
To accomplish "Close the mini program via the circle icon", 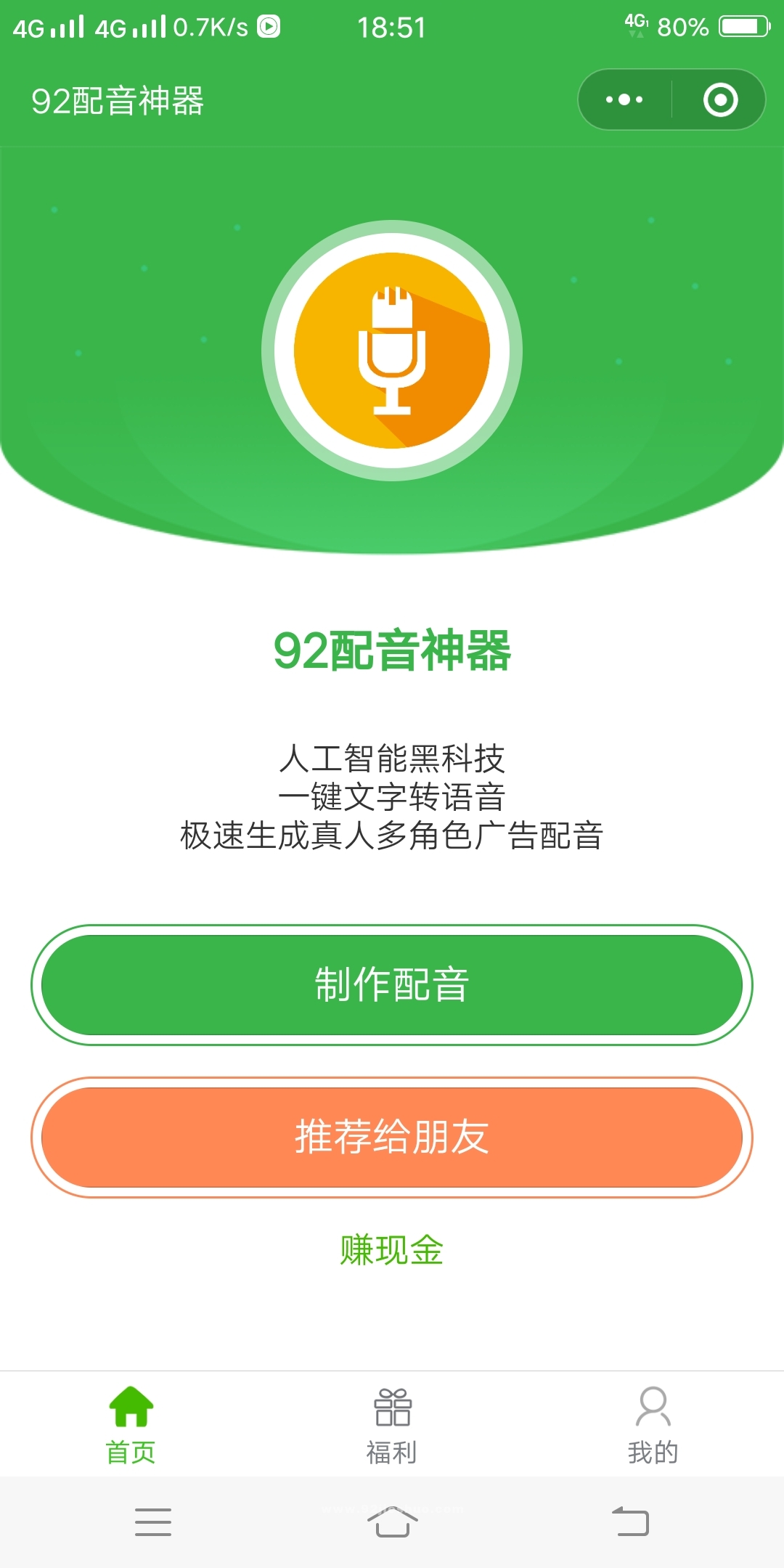I will [x=720, y=99].
